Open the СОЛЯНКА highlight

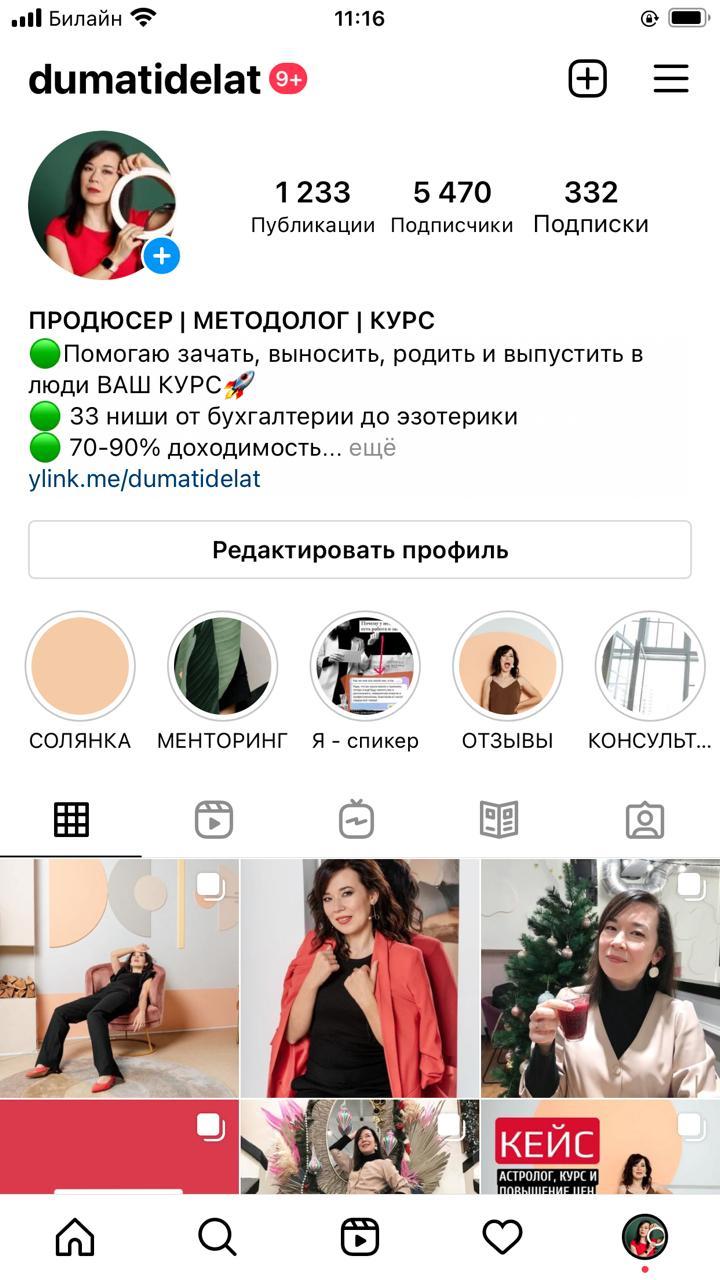pos(80,666)
